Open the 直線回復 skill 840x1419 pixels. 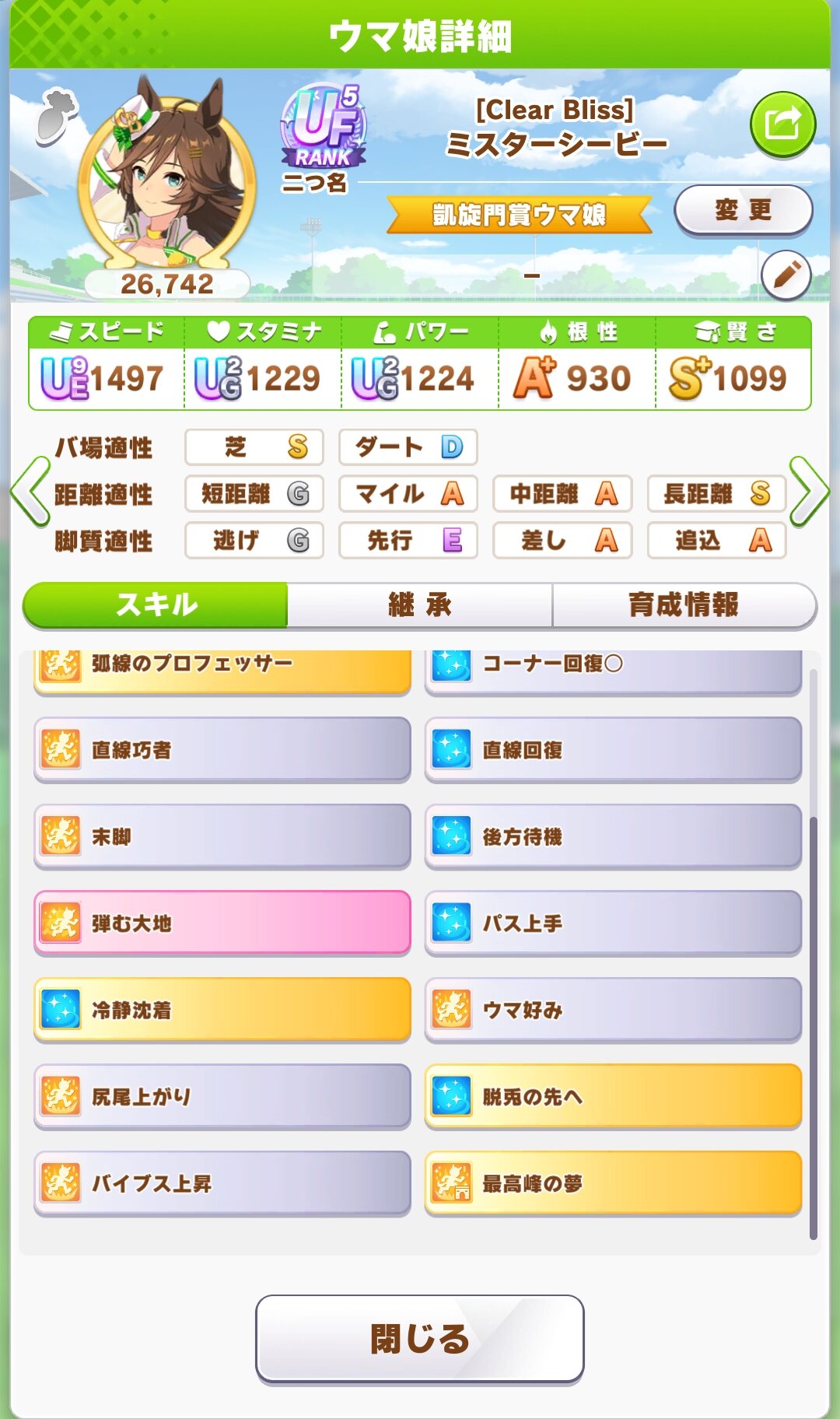[613, 749]
